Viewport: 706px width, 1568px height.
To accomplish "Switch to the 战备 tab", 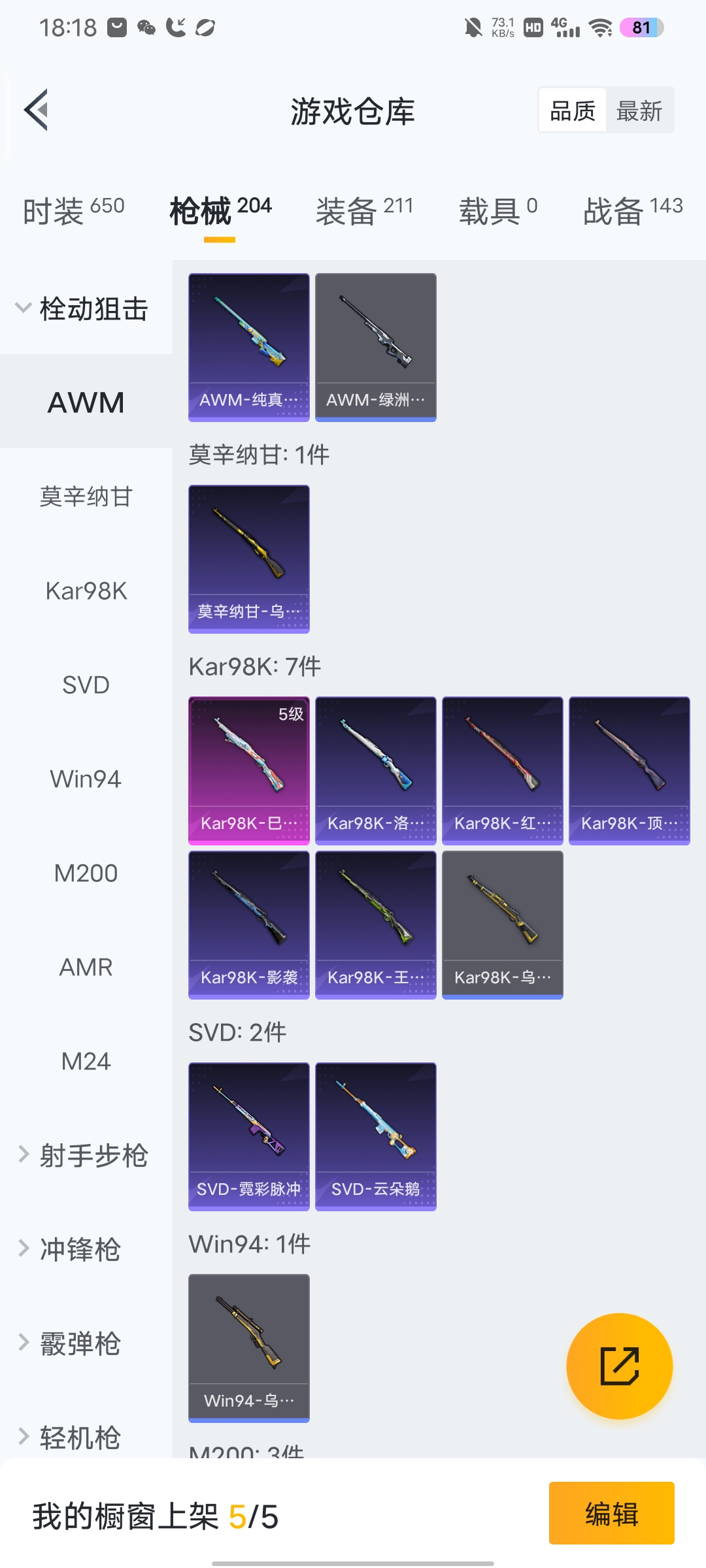I will pos(632,210).
